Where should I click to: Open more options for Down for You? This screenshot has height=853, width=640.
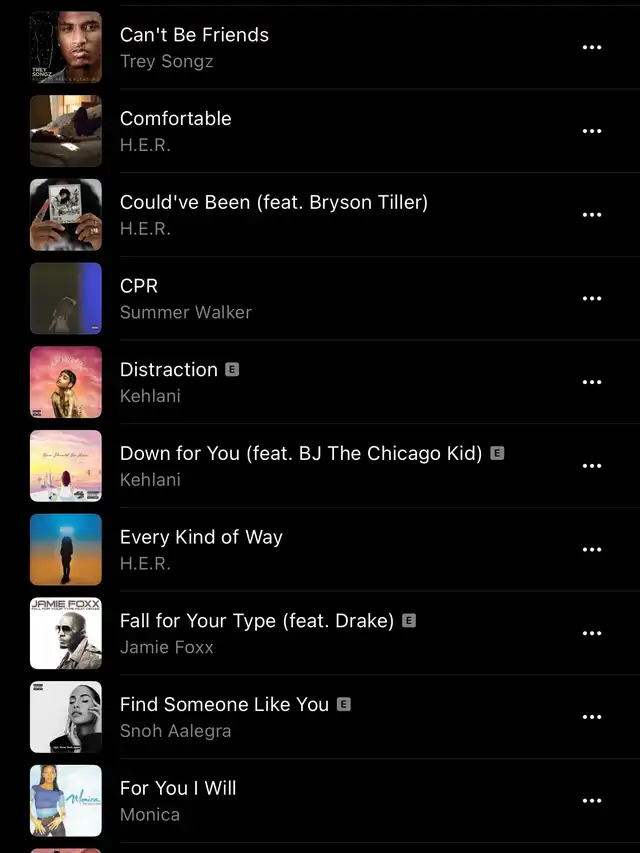click(x=592, y=466)
